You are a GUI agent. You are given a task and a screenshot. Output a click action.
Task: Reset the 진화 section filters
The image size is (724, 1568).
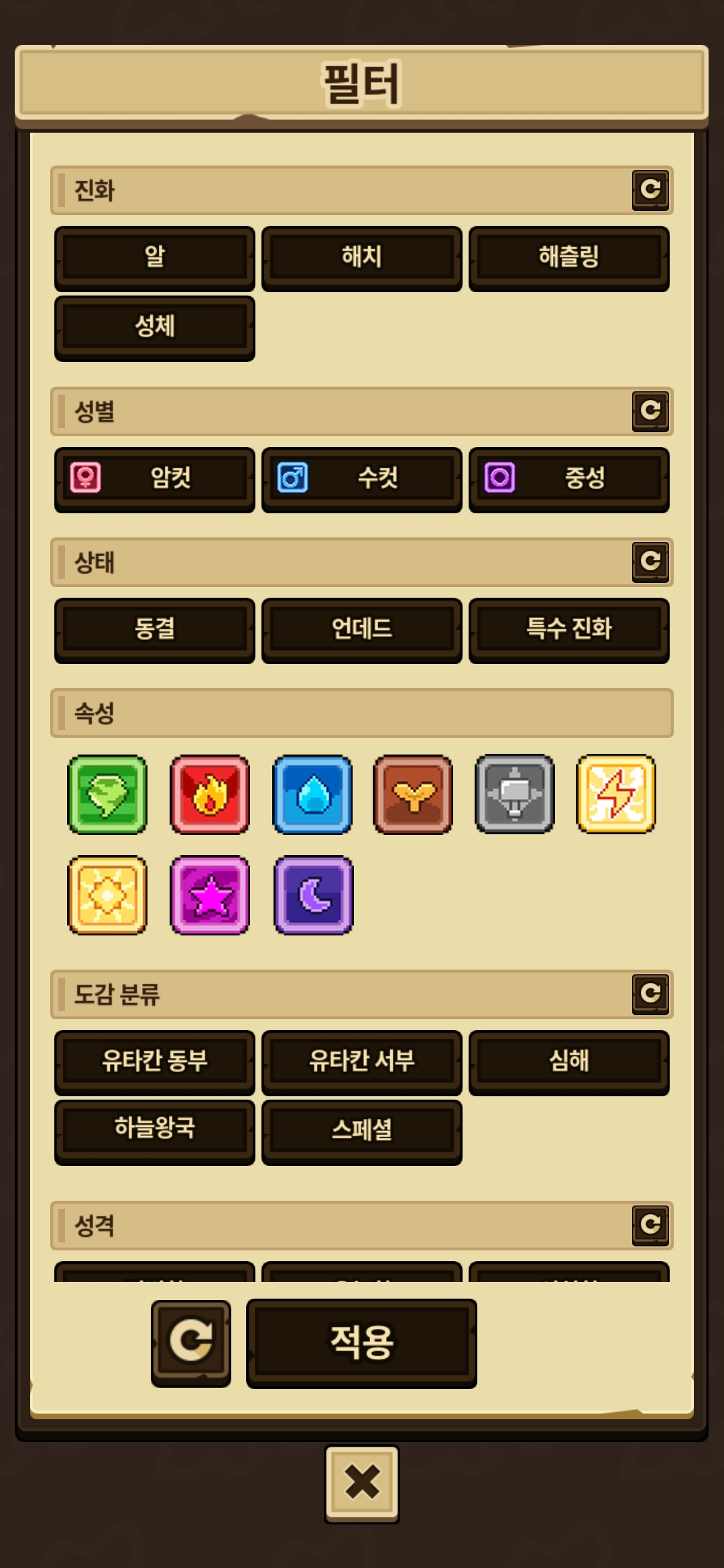pos(650,190)
